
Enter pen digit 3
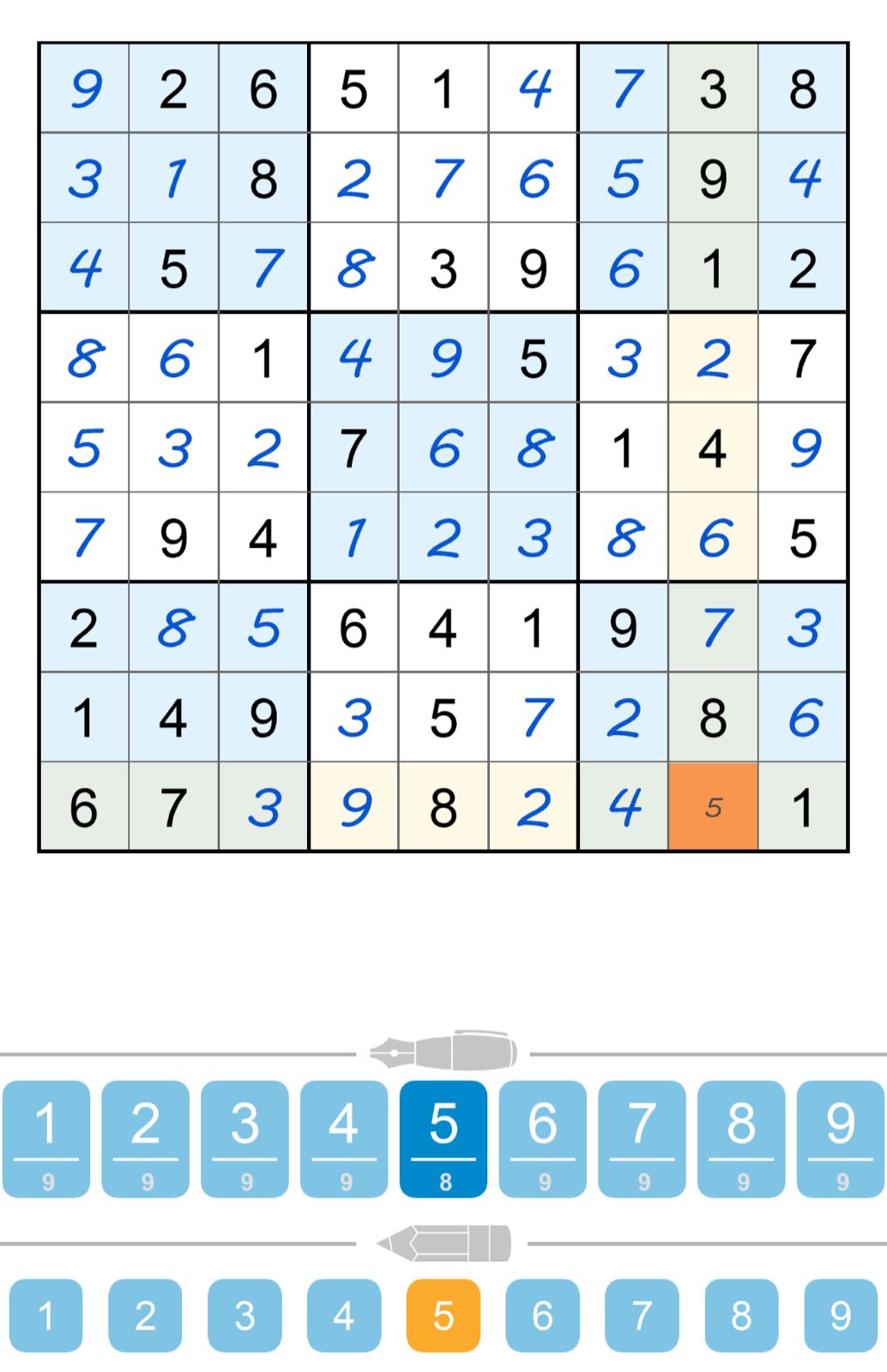(x=245, y=1138)
